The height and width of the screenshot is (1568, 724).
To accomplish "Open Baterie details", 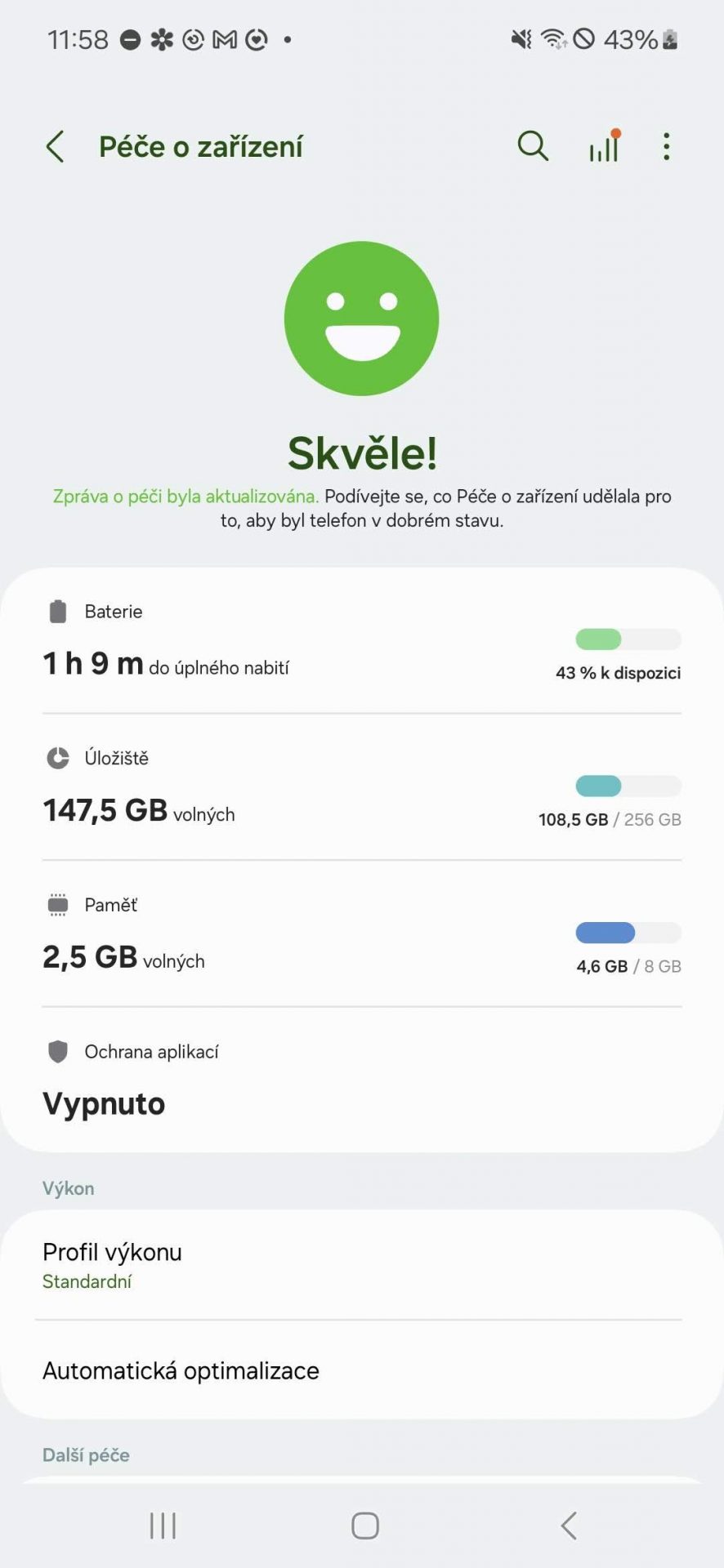I will 362,641.
